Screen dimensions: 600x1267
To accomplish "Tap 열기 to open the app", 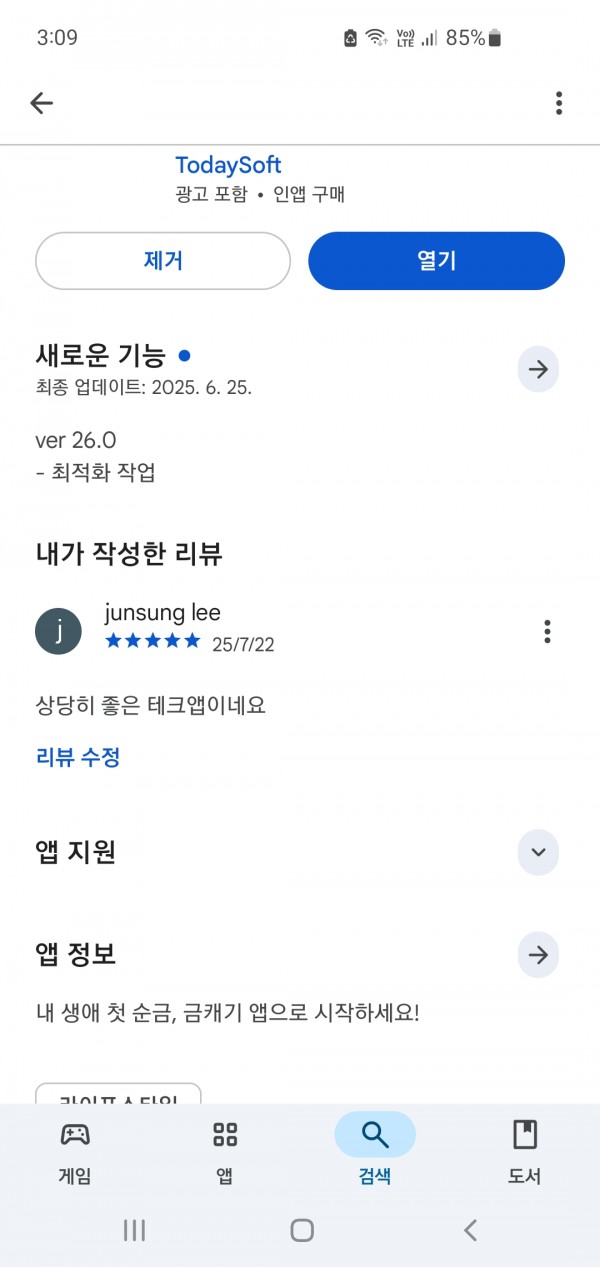I will click(x=436, y=261).
